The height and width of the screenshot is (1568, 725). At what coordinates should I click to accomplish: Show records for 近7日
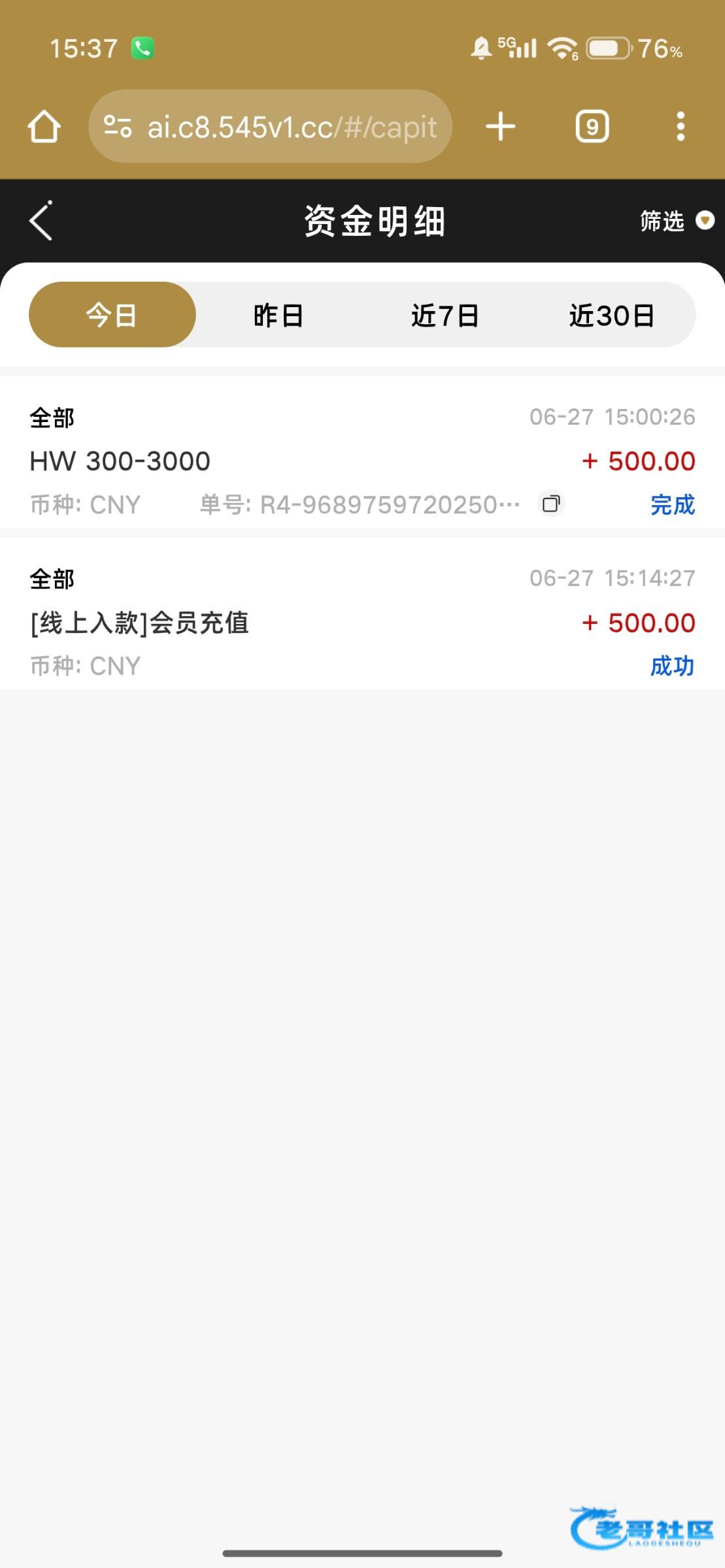tap(445, 315)
